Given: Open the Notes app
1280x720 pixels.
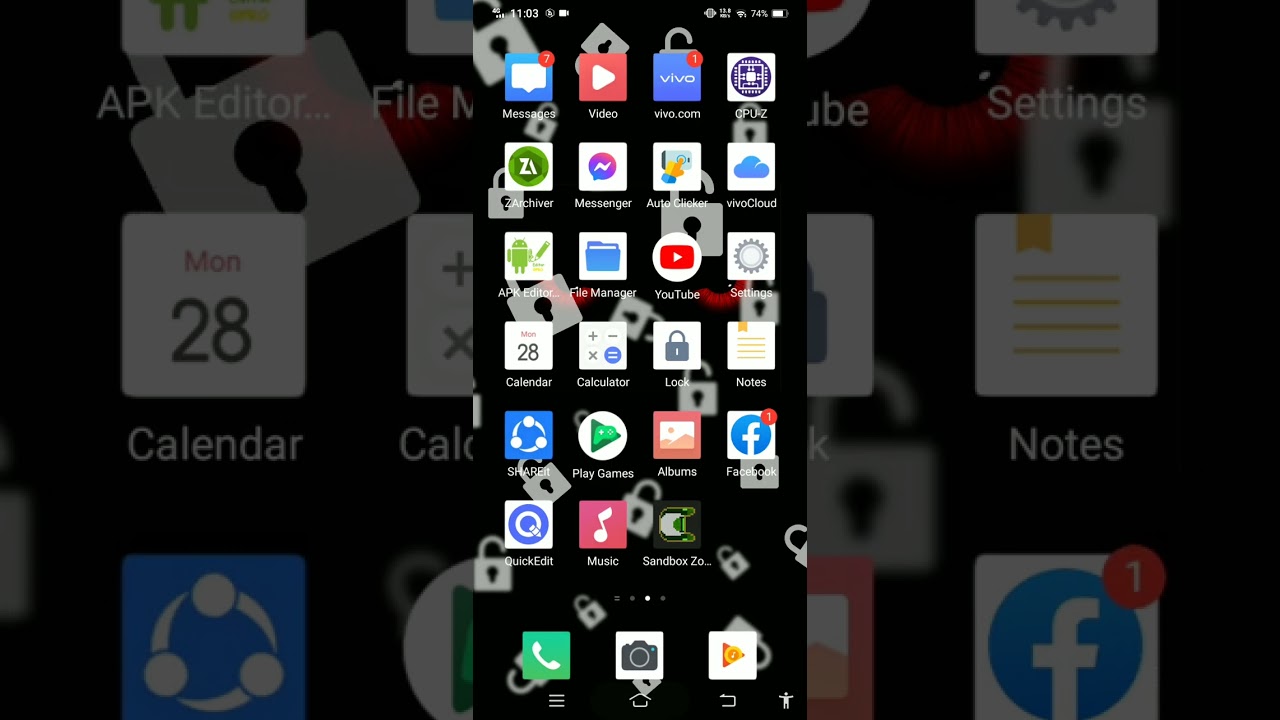Looking at the screenshot, I should [751, 346].
